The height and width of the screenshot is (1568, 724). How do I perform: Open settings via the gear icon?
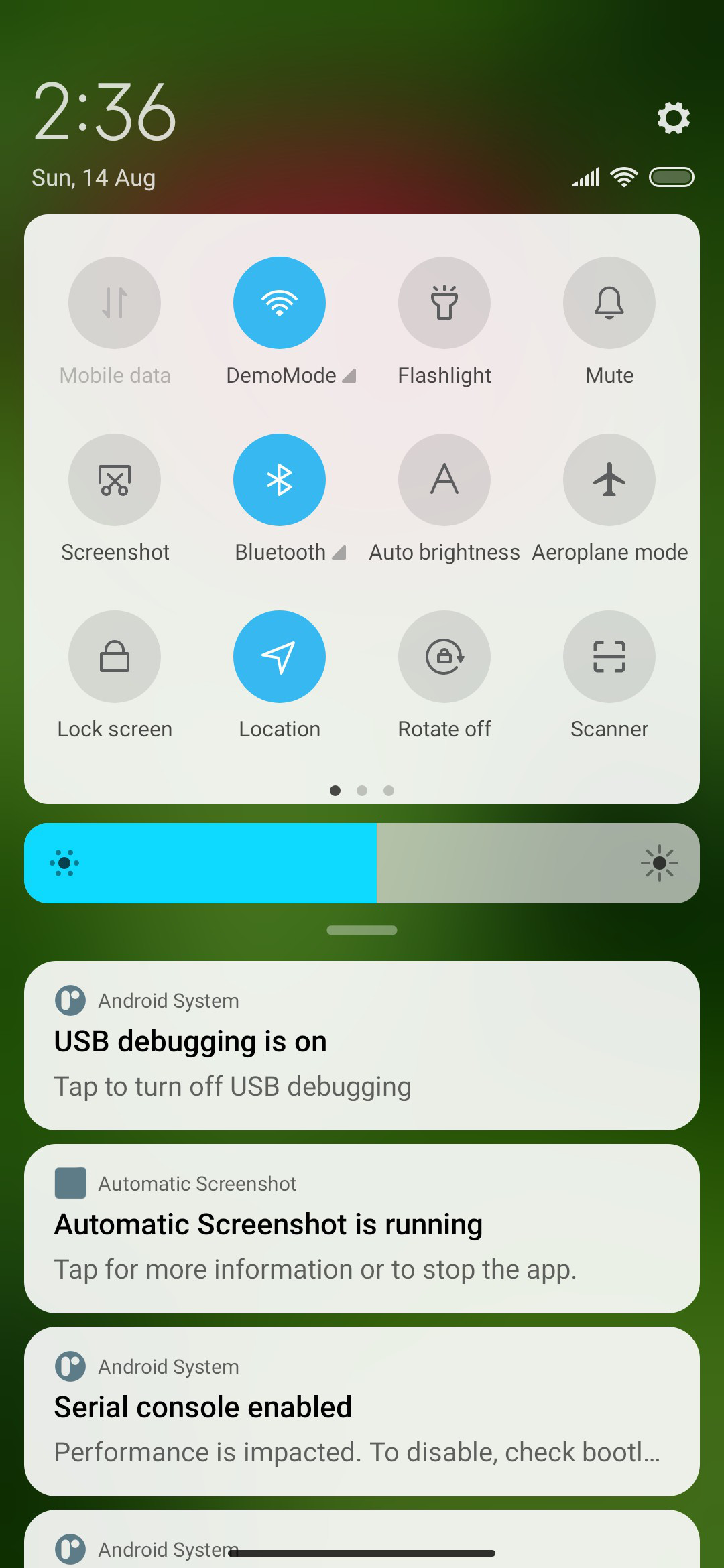(673, 118)
